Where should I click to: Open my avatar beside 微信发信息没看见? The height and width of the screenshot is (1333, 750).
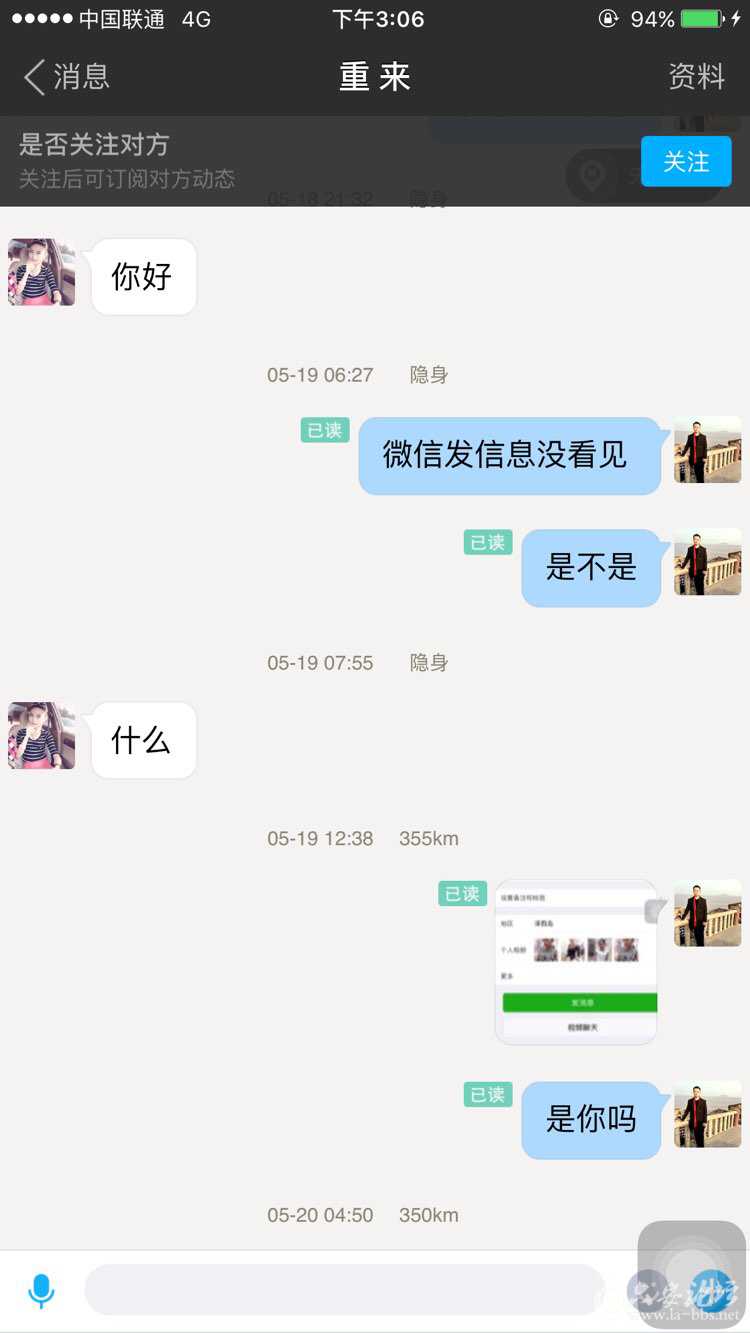tap(707, 450)
